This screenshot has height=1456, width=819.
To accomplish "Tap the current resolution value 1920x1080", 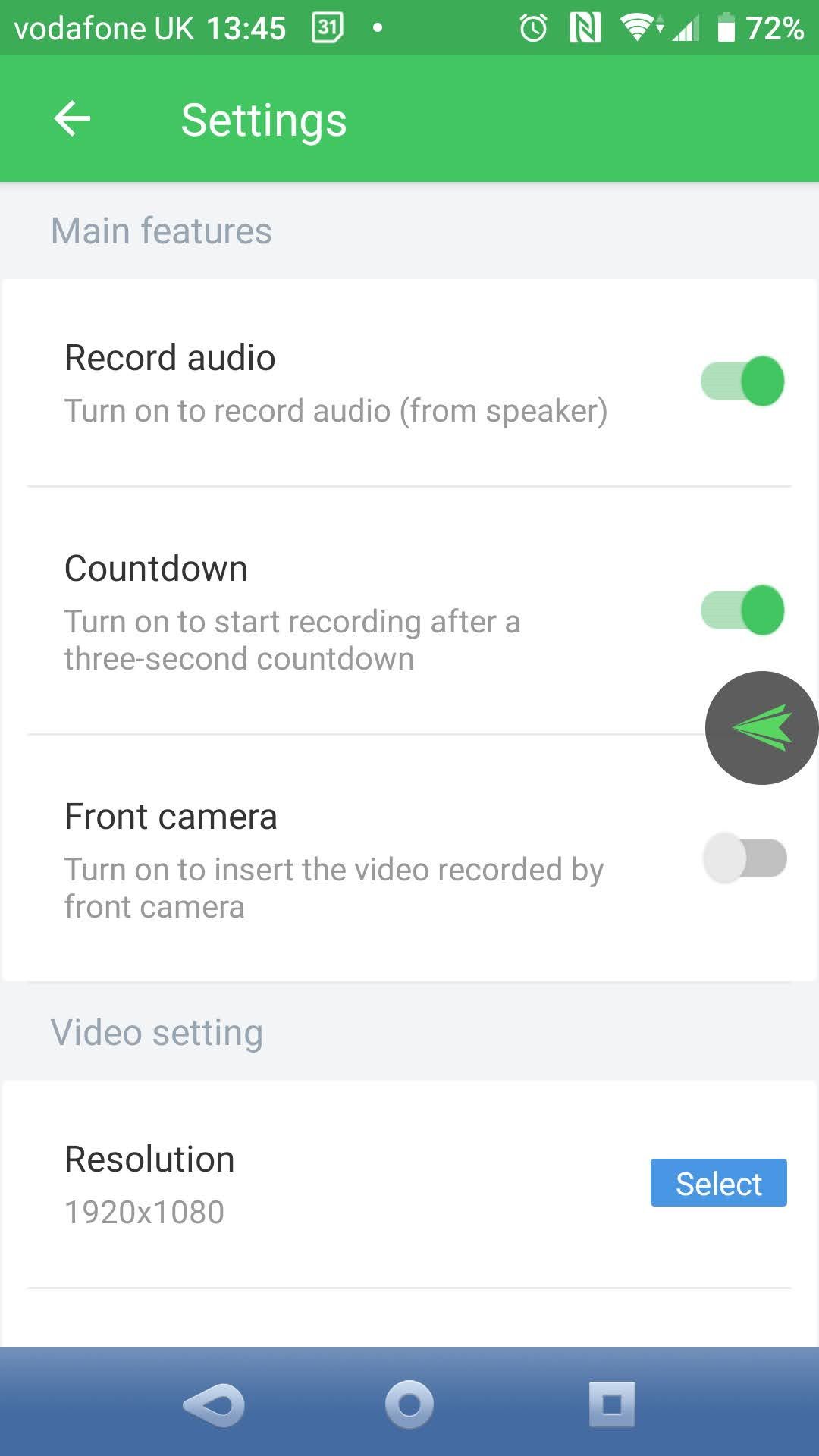I will (143, 1211).
